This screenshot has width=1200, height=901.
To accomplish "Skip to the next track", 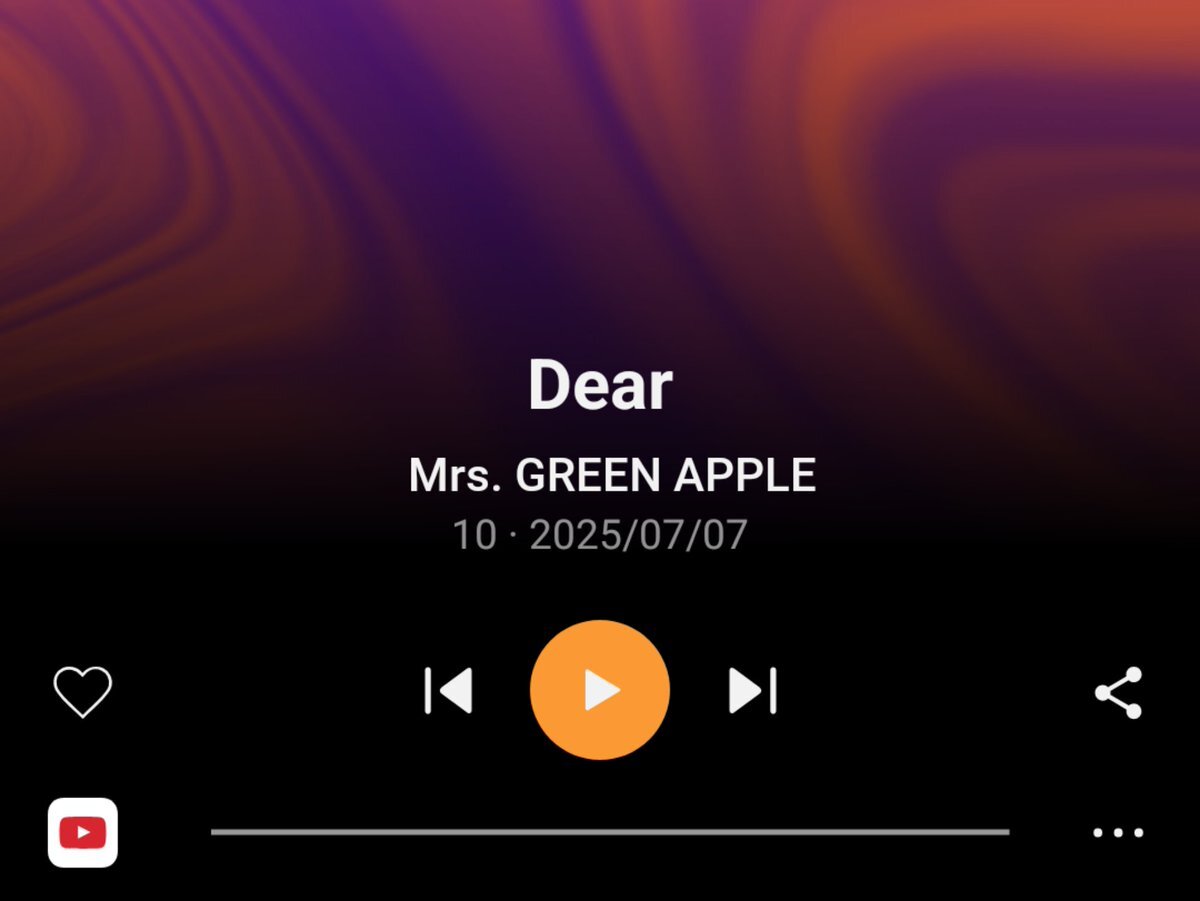I will 752,691.
